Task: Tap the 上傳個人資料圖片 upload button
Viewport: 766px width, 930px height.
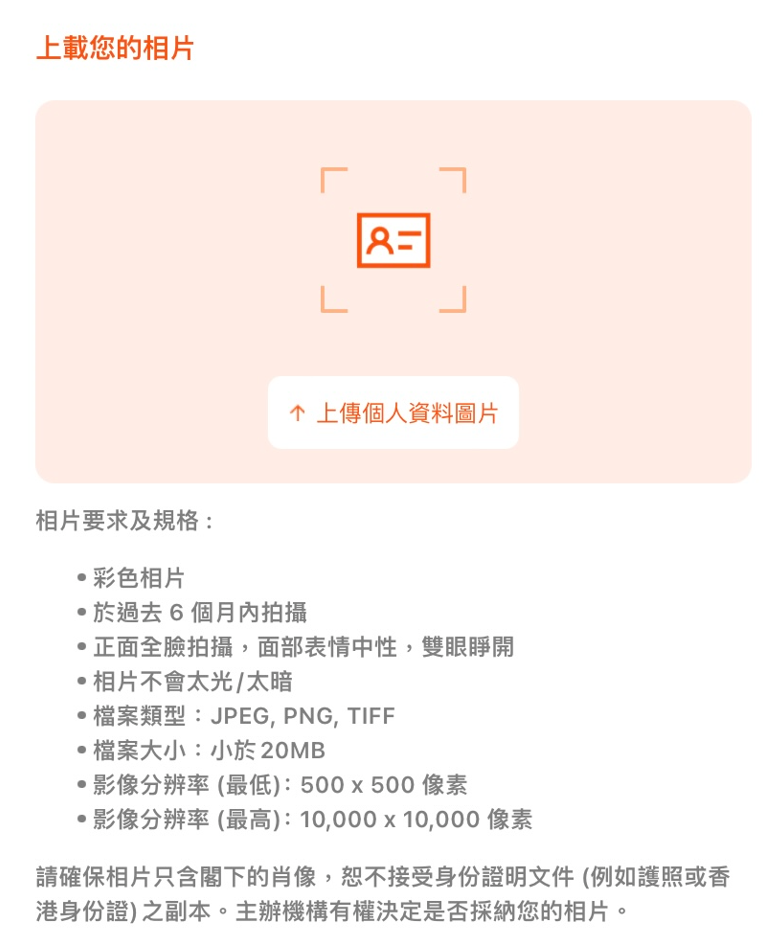Action: (393, 413)
